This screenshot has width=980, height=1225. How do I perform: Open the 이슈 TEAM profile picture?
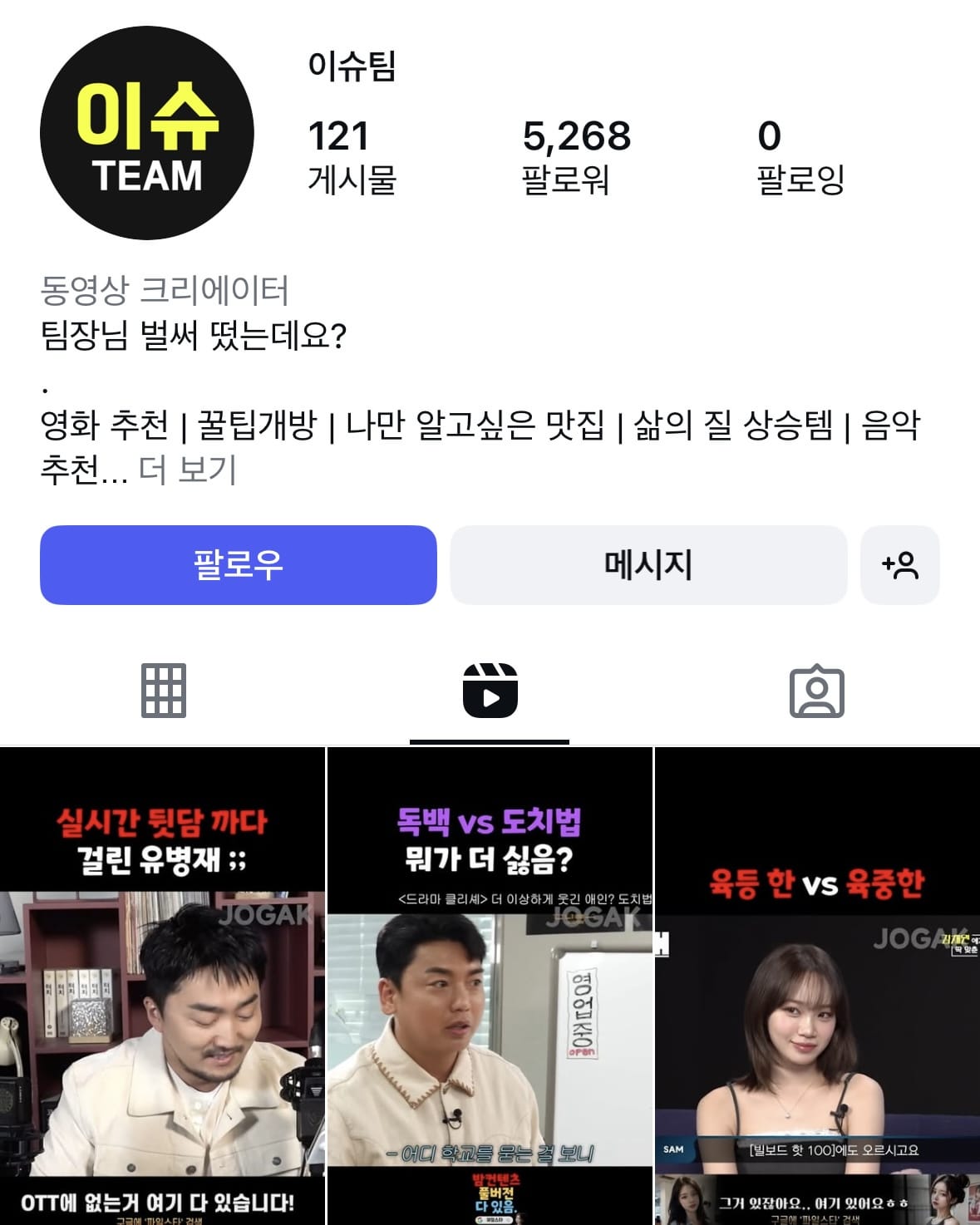click(x=147, y=133)
